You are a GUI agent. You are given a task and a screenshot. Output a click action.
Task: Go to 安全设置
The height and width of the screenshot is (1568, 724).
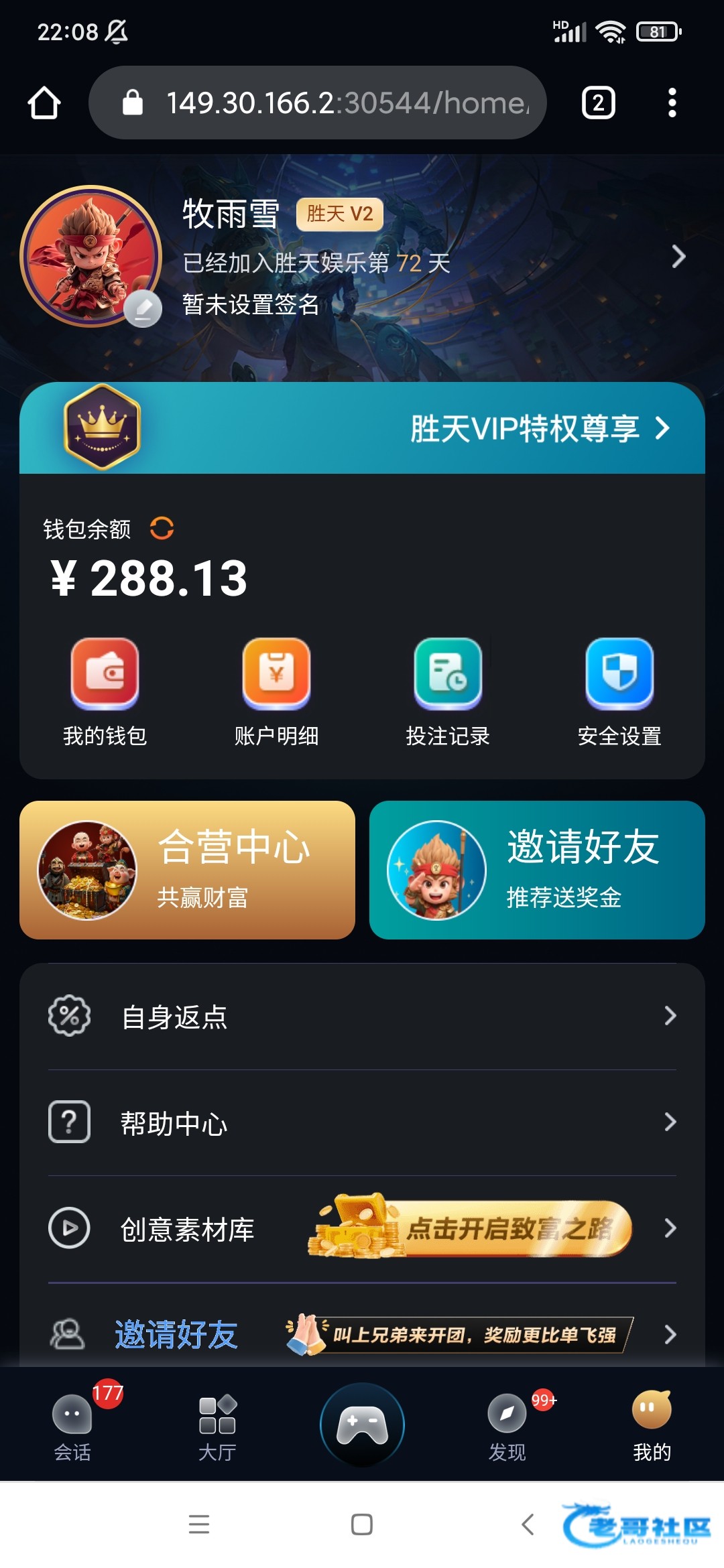(x=619, y=693)
